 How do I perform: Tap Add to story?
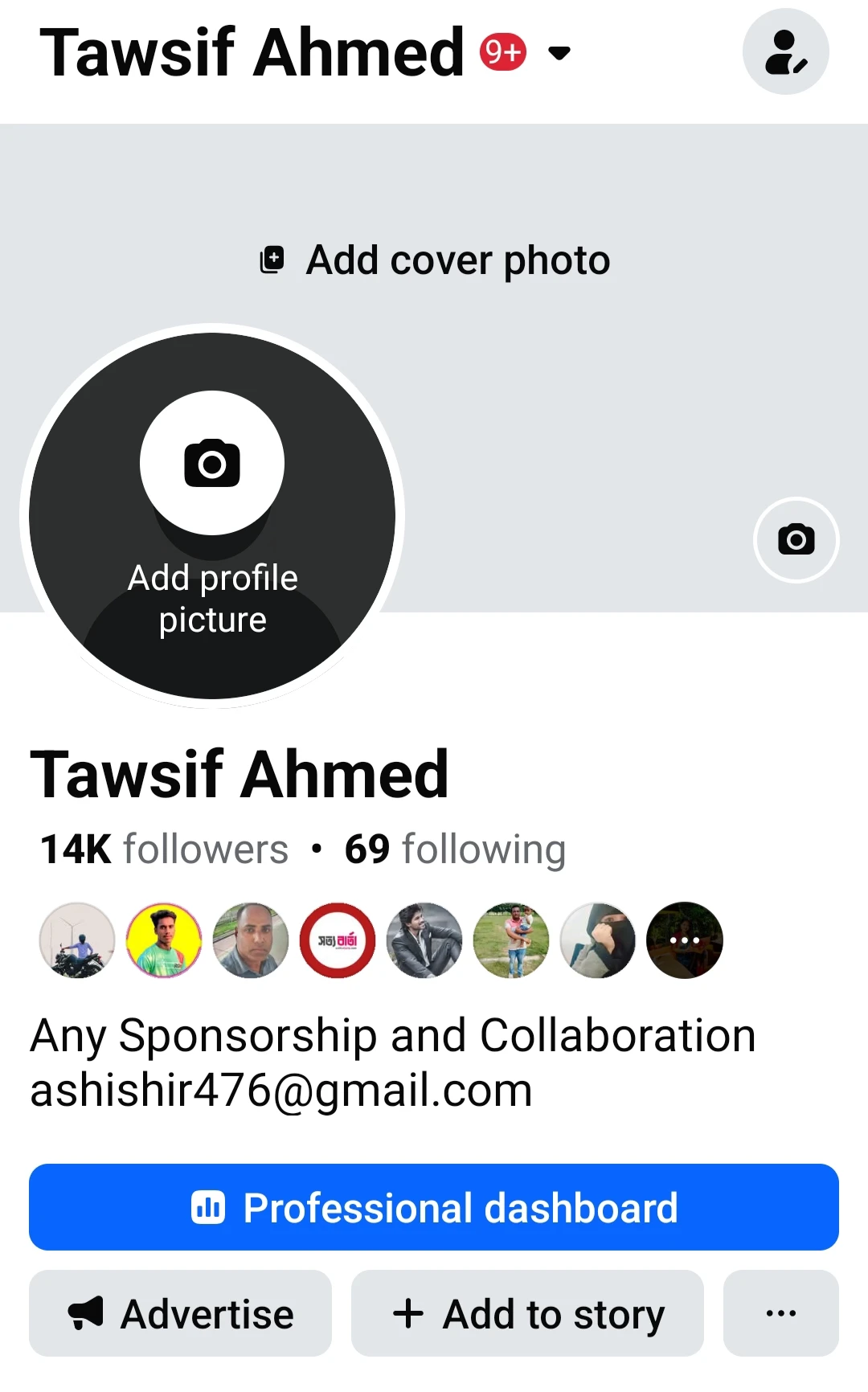tap(527, 1313)
